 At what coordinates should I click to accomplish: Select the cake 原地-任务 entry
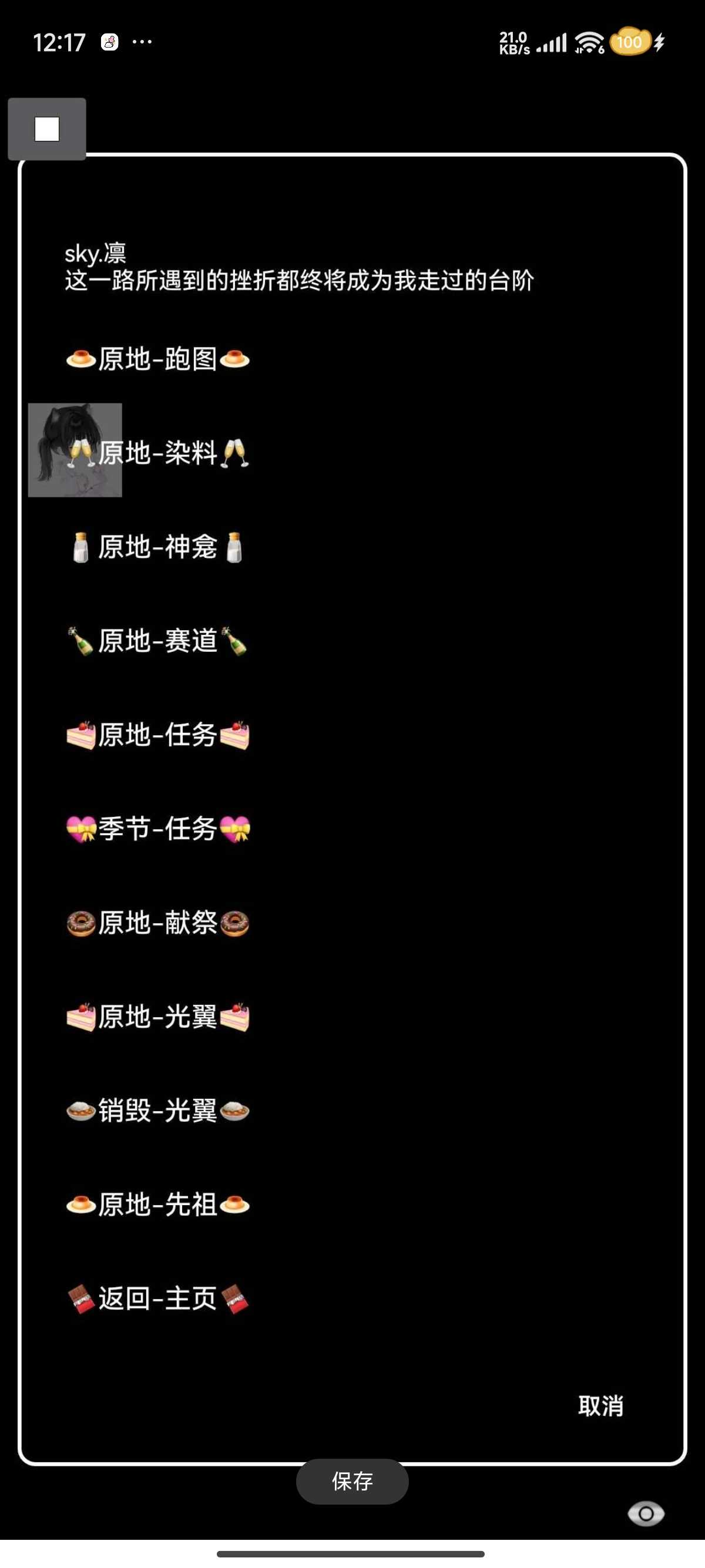(x=157, y=735)
